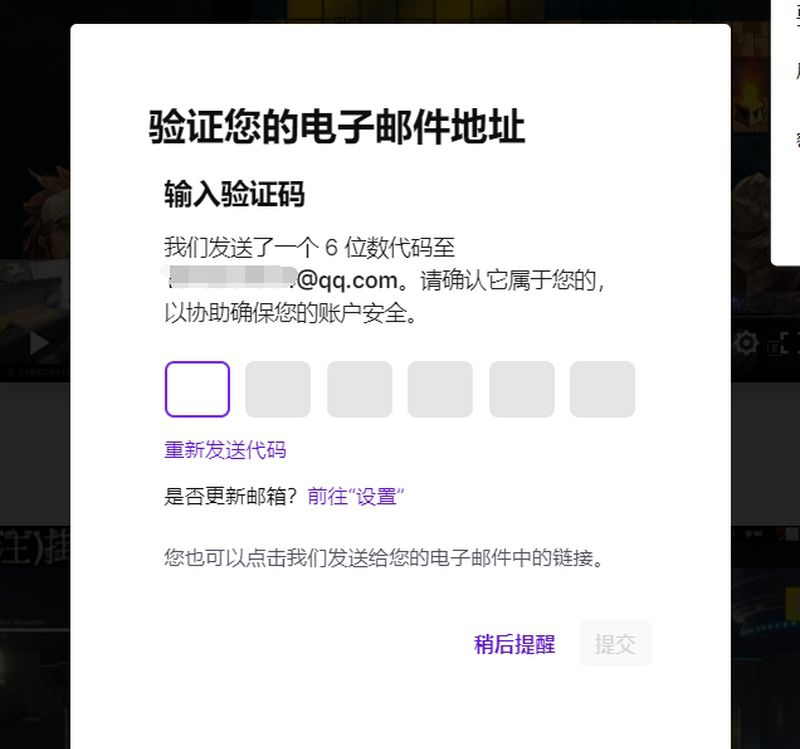Screen dimensions: 800x749
Task: Choose 稍后提醒 to postpone verification
Action: (514, 644)
